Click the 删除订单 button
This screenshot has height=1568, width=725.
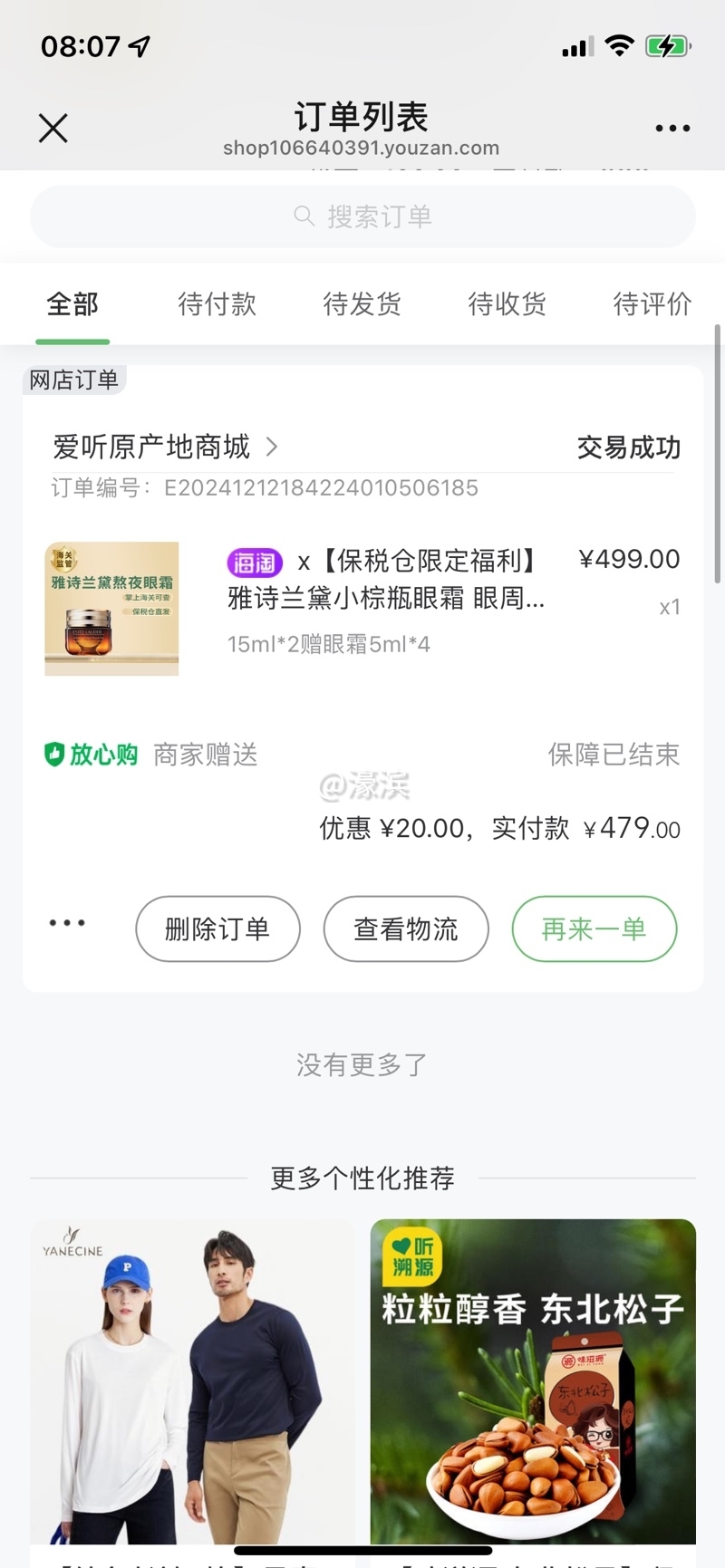(217, 928)
